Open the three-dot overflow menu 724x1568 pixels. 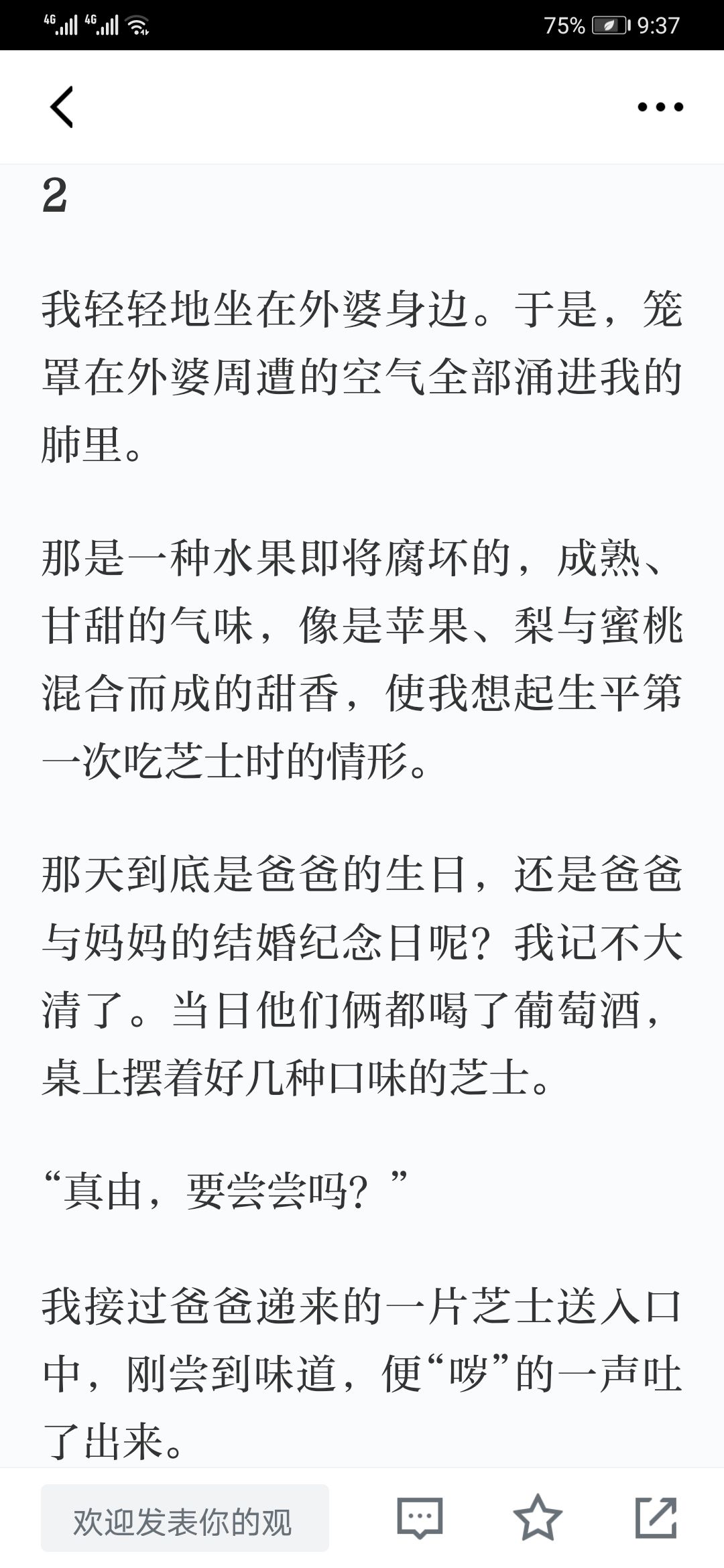click(x=660, y=107)
